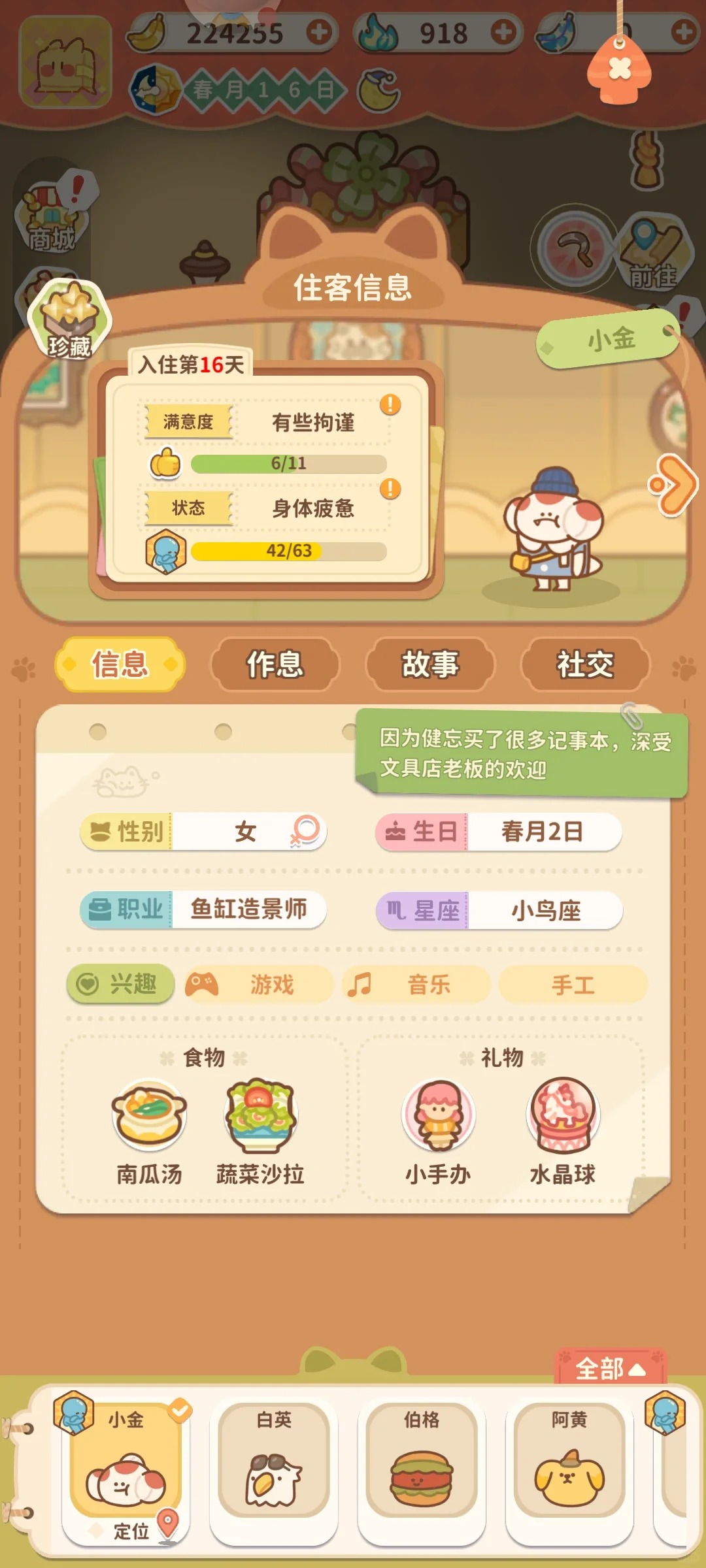Image resolution: width=706 pixels, height=1568 pixels.
Task: Switch to the 故事 tab
Action: [431, 663]
